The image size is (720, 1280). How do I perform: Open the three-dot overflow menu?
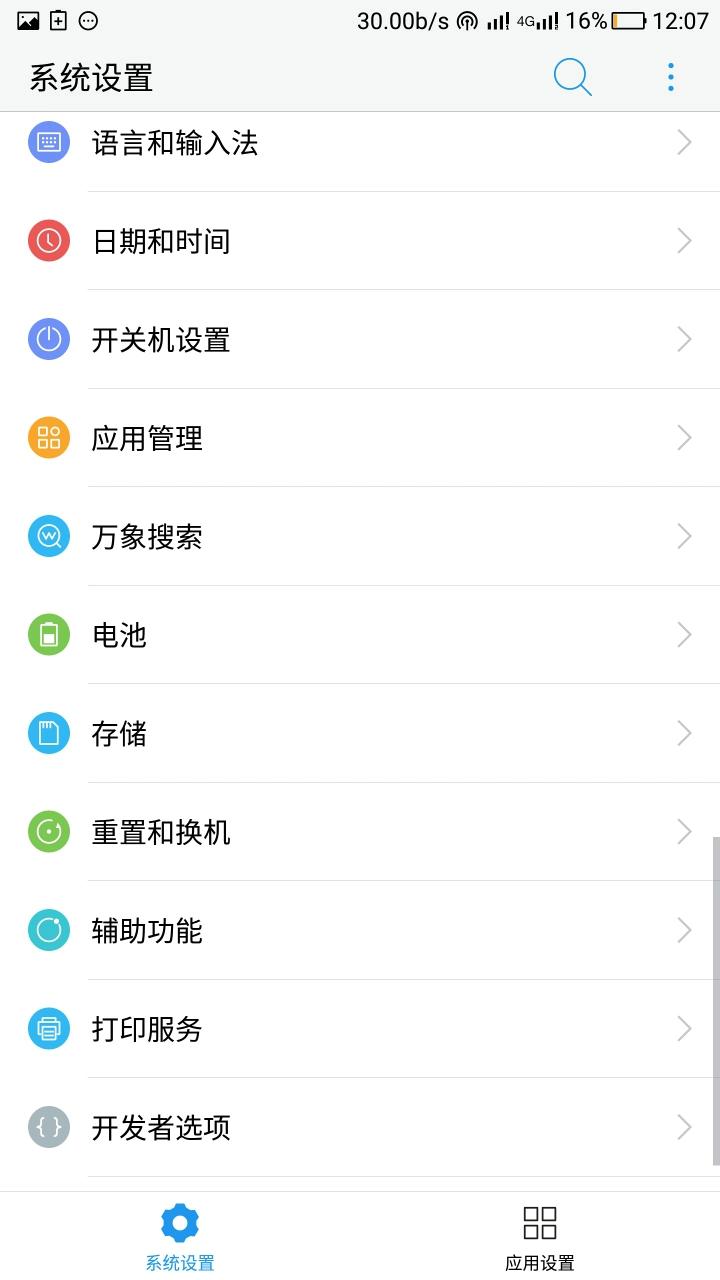click(670, 77)
